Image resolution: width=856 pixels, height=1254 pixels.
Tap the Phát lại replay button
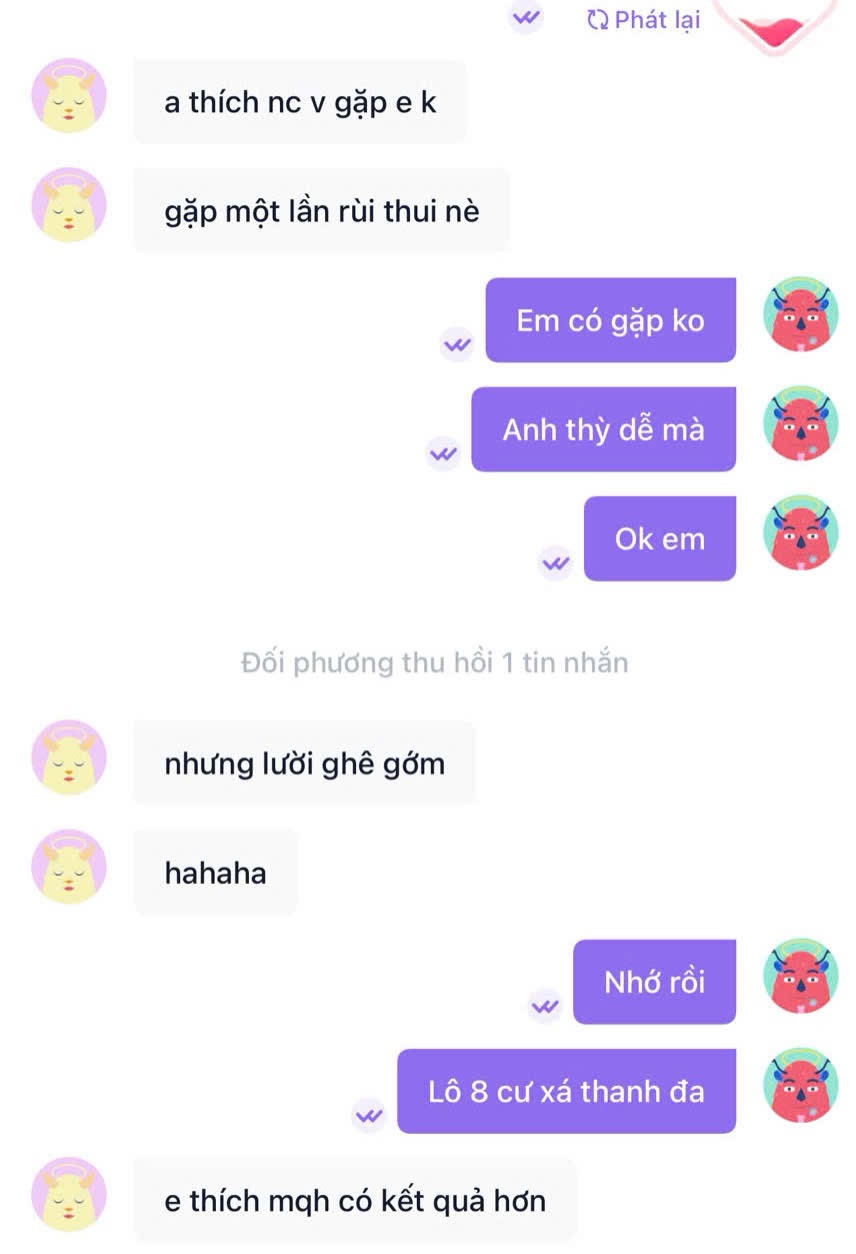pyautogui.click(x=645, y=19)
